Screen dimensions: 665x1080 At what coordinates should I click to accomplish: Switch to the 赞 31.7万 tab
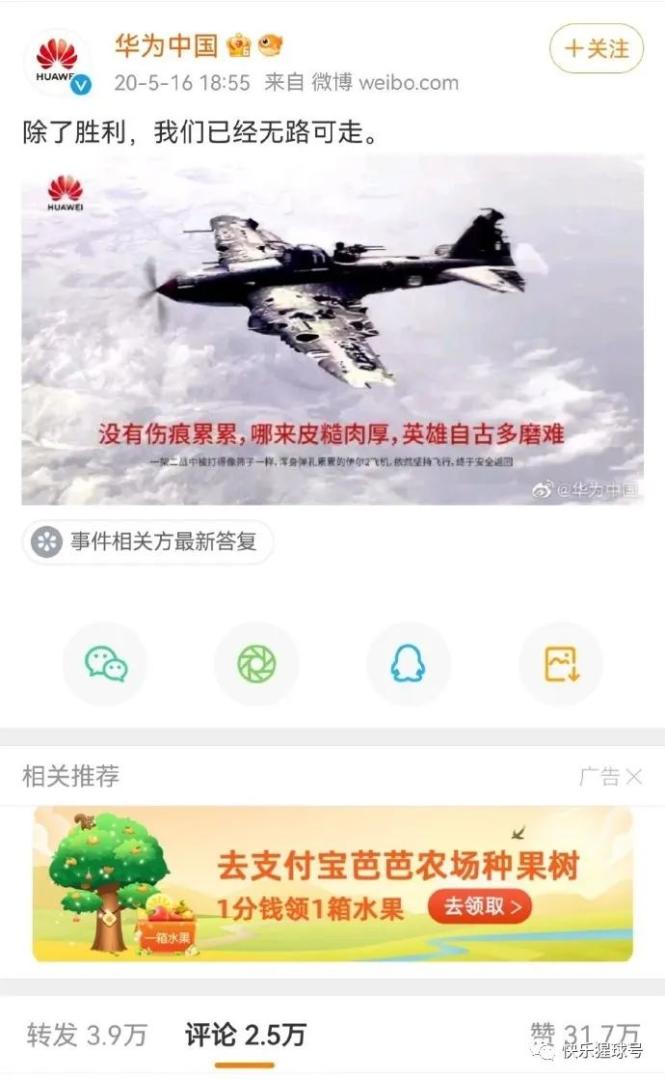click(585, 1034)
